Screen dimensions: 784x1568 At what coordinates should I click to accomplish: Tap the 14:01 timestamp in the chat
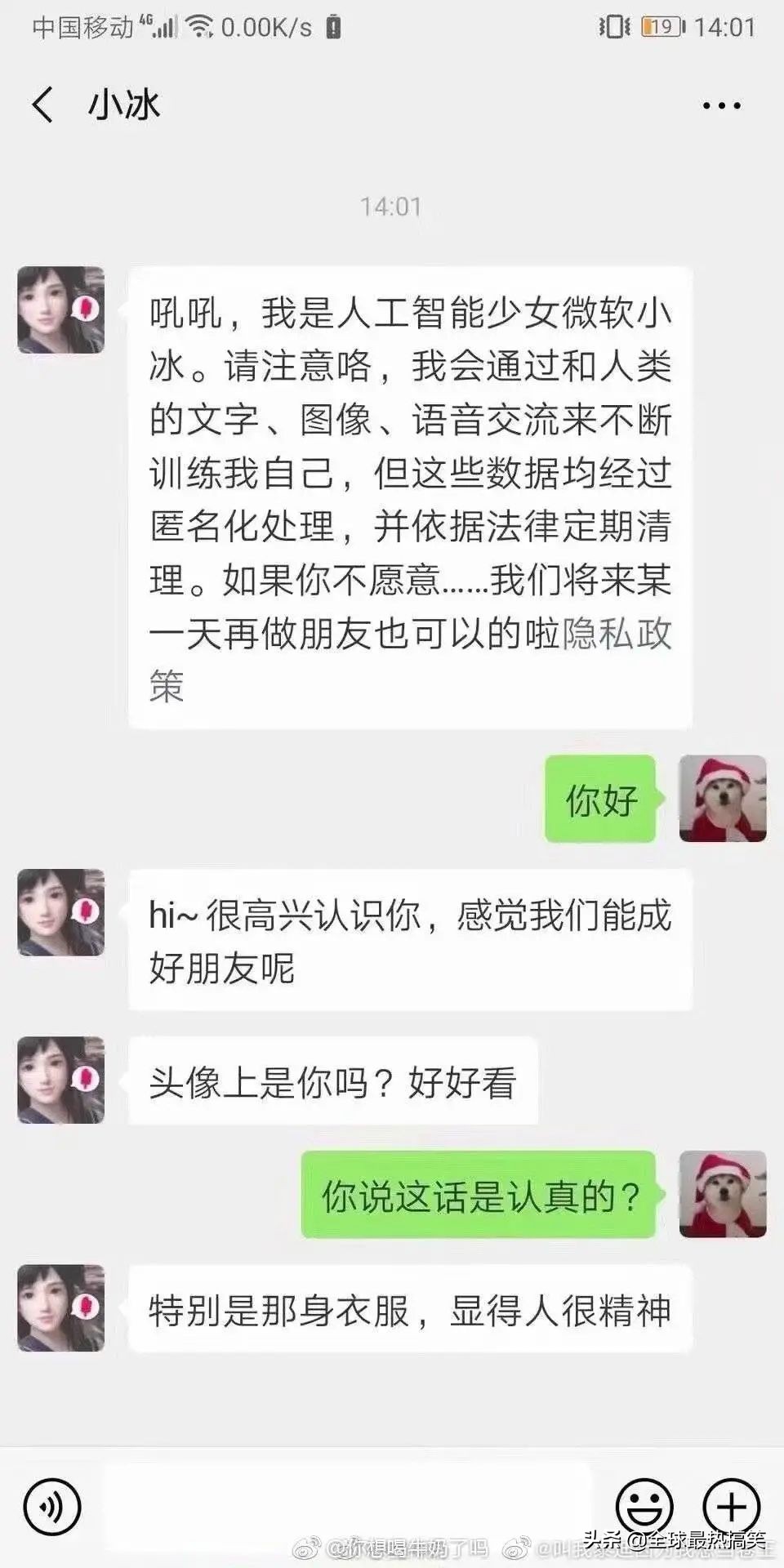(x=390, y=207)
